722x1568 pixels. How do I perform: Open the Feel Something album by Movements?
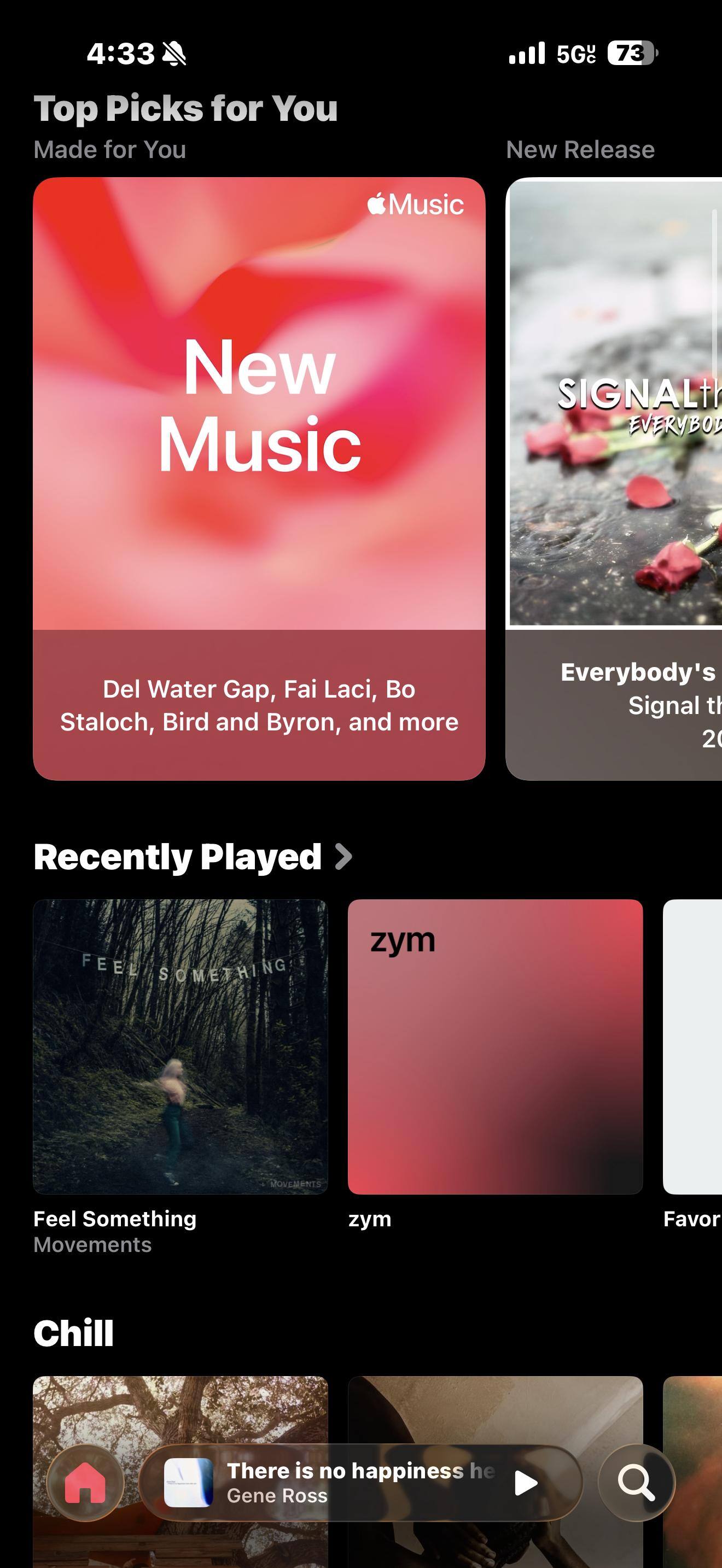tap(180, 1046)
